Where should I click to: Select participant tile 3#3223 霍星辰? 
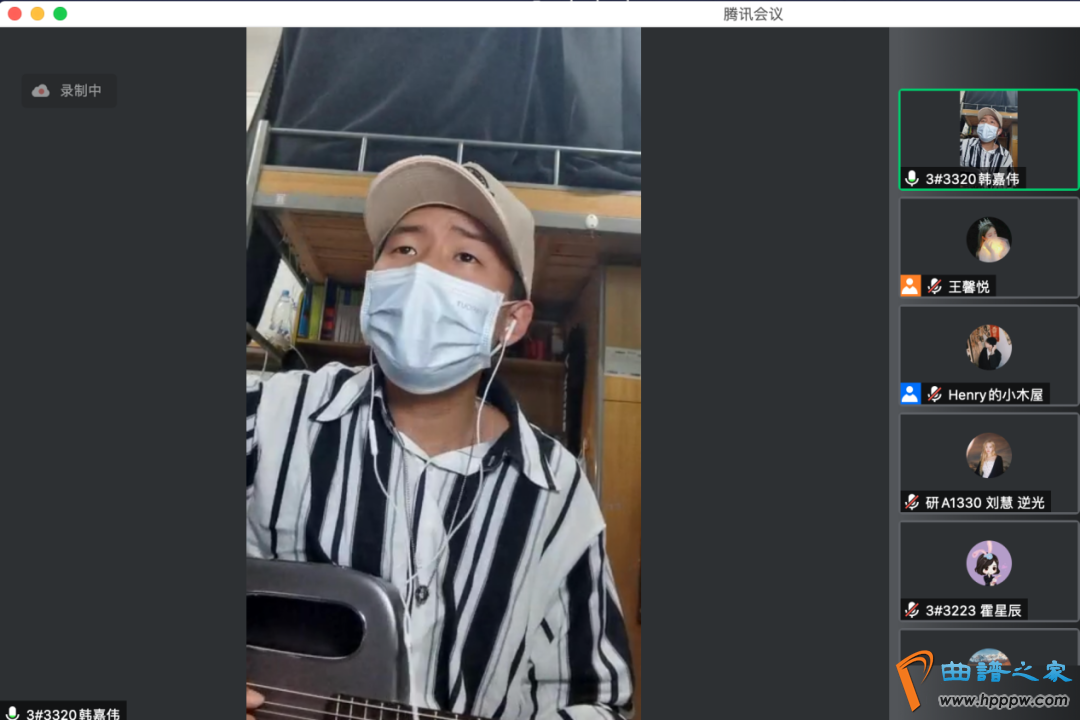pyautogui.click(x=988, y=571)
